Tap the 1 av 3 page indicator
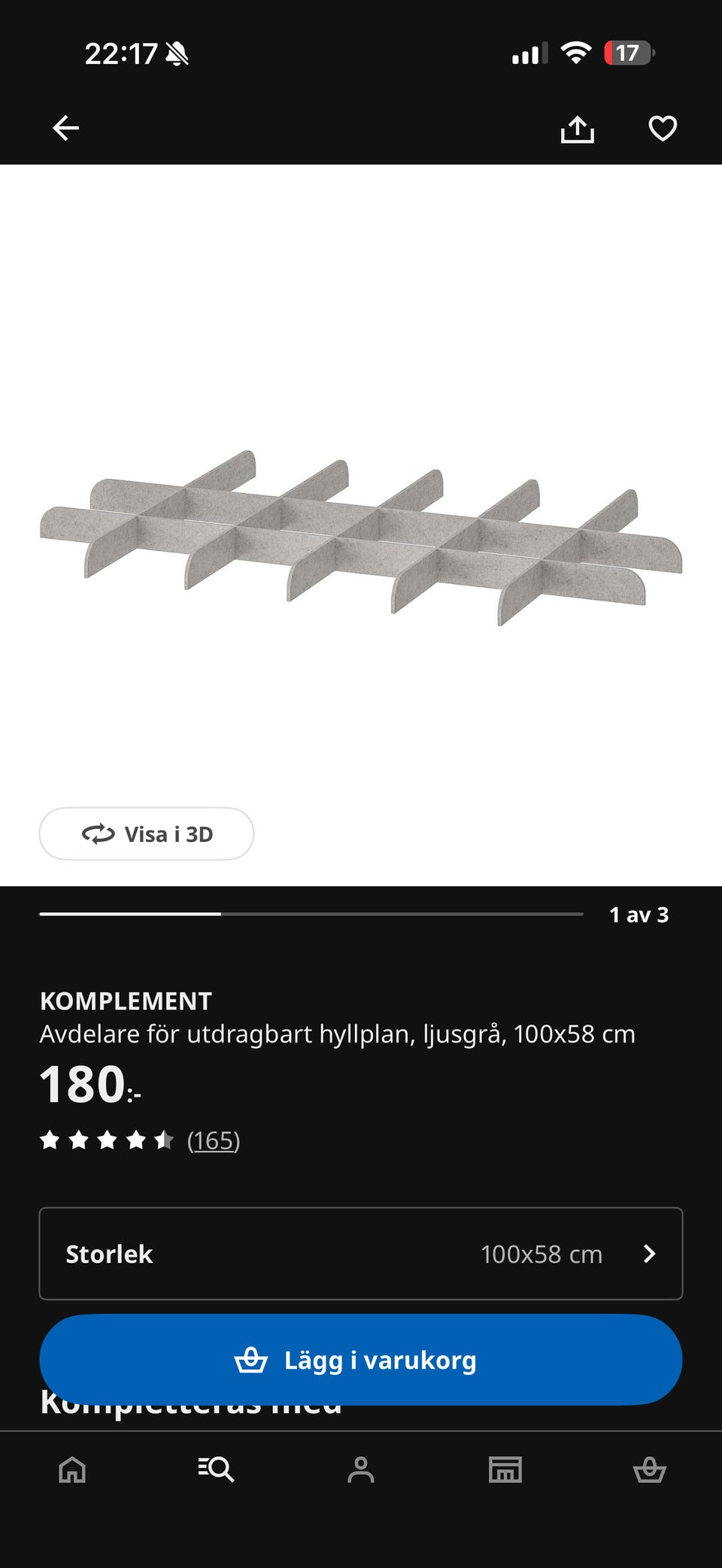The width and height of the screenshot is (722, 1568). 640,915
